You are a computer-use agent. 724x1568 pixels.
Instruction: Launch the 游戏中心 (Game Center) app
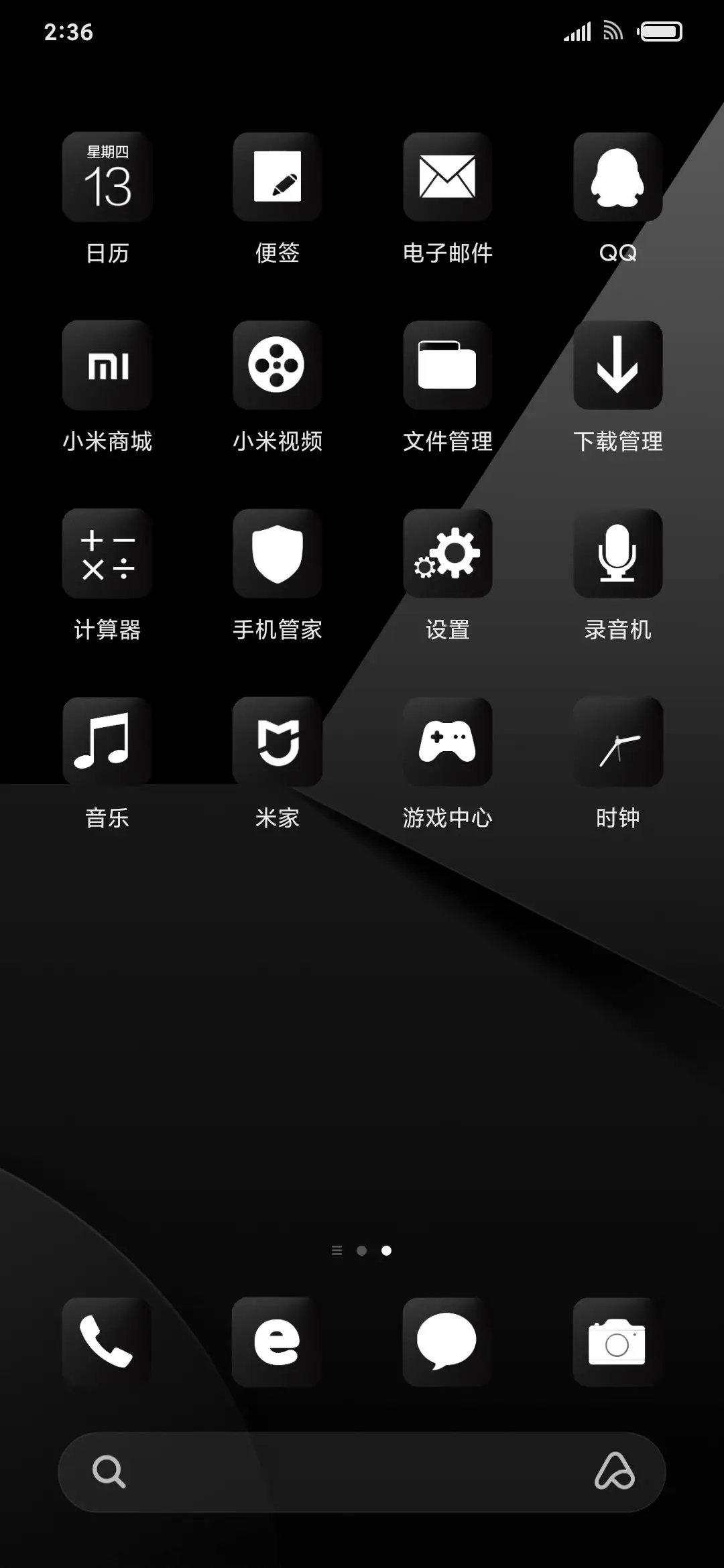[447, 740]
